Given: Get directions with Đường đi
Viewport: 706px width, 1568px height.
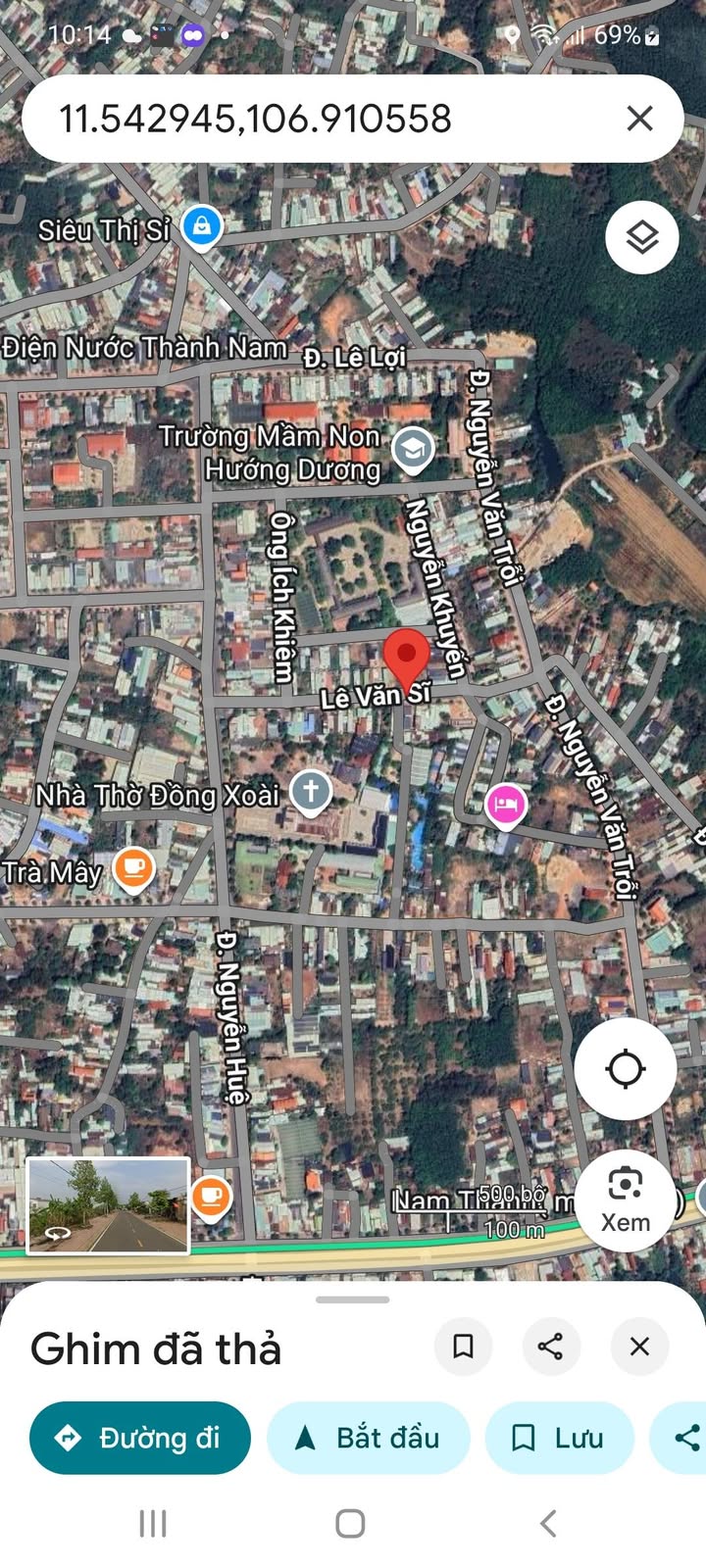Looking at the screenshot, I should pyautogui.click(x=140, y=1438).
